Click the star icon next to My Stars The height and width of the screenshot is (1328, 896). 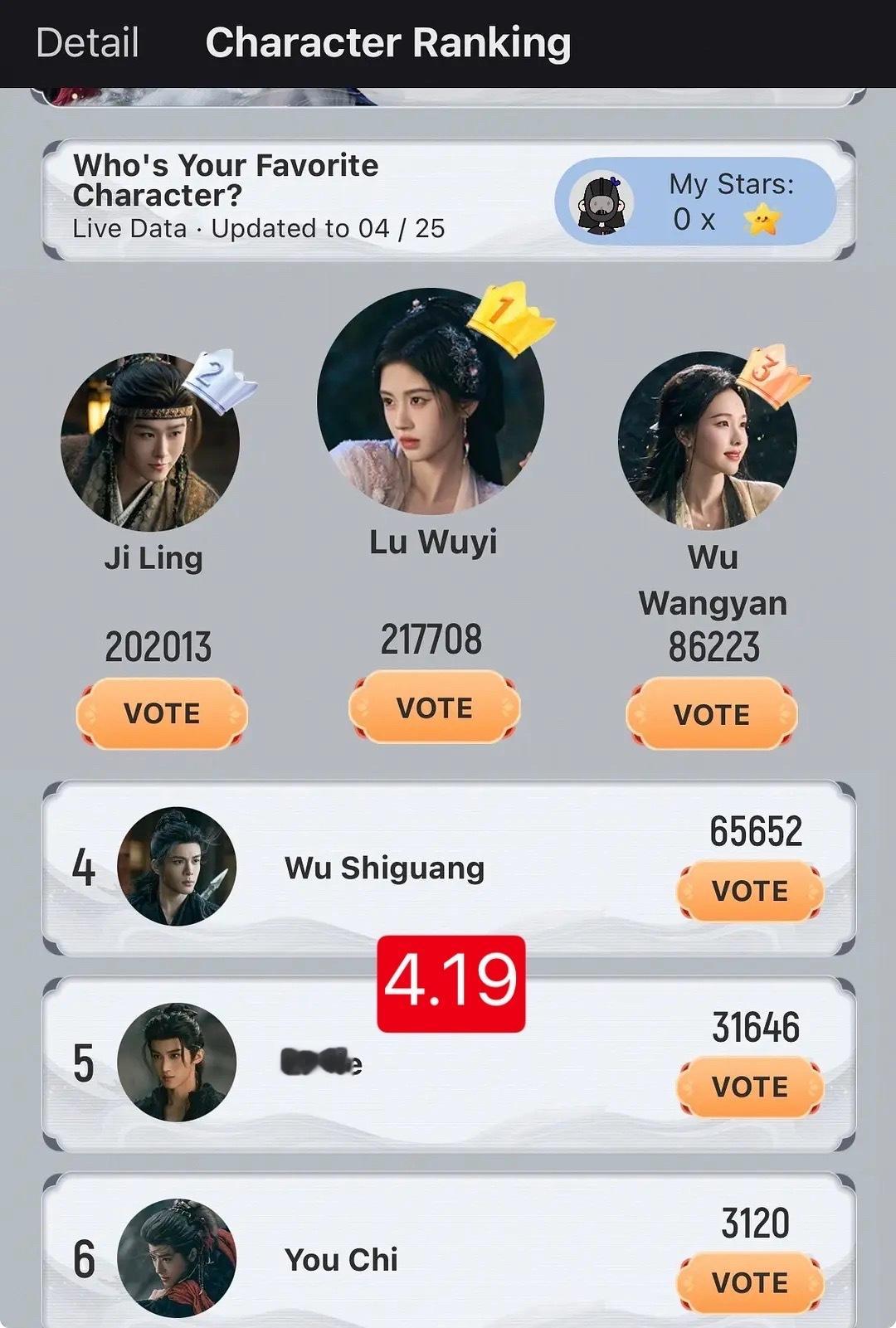[760, 220]
